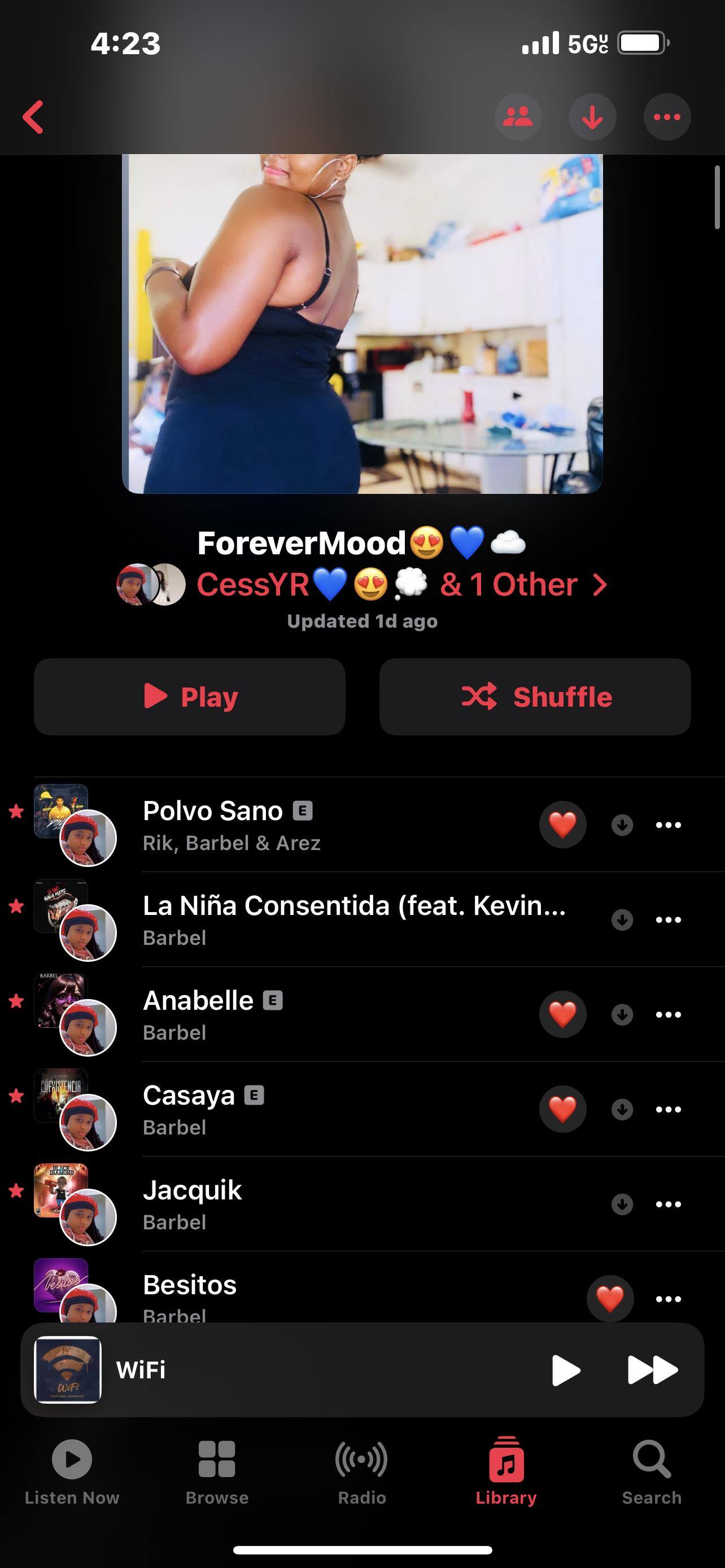This screenshot has height=1568, width=725.
Task: Shuffle the ForeverMood playlist
Action: point(535,697)
